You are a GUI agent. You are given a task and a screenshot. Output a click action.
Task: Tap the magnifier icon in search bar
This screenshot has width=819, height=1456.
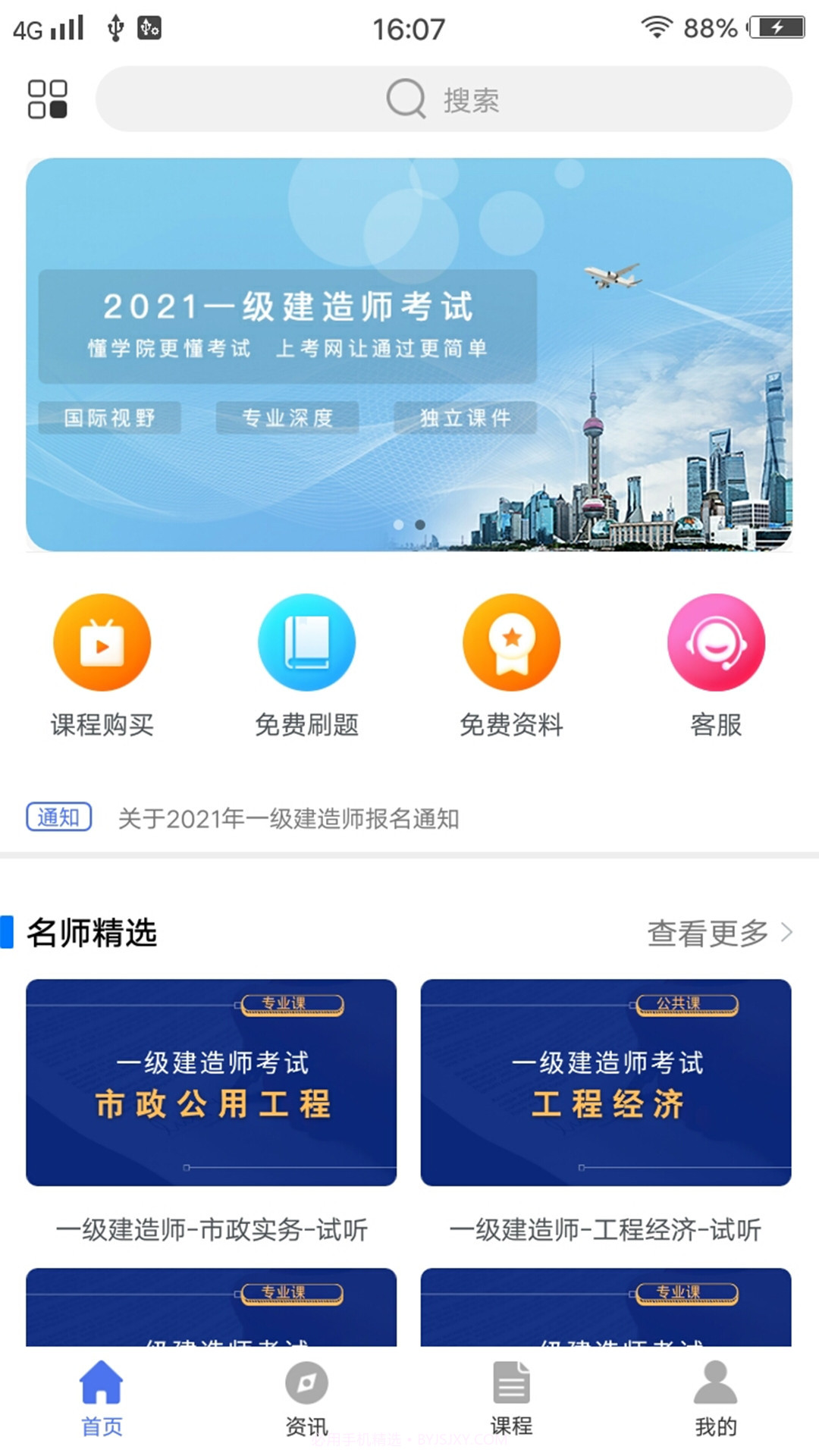(406, 99)
